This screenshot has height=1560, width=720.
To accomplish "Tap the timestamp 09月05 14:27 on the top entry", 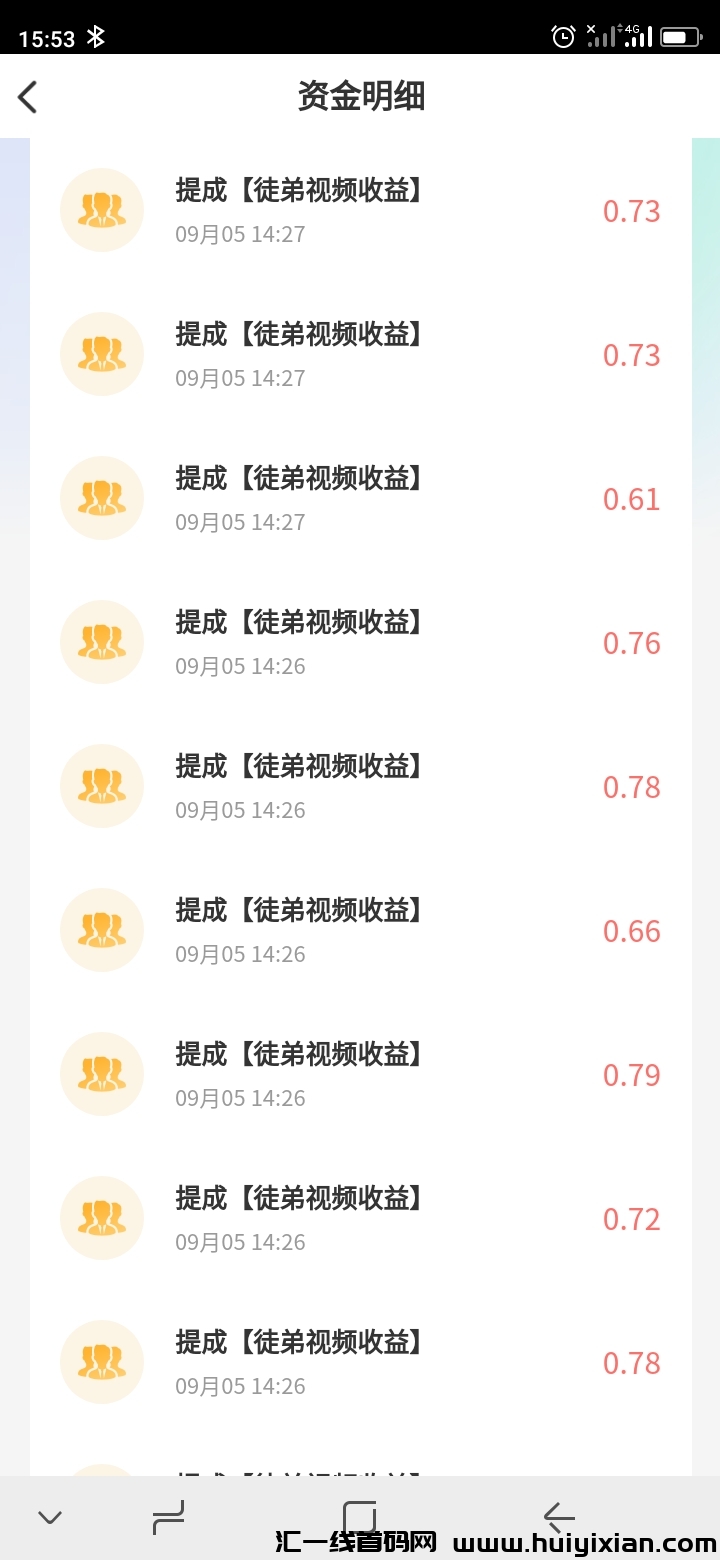I will 240,234.
